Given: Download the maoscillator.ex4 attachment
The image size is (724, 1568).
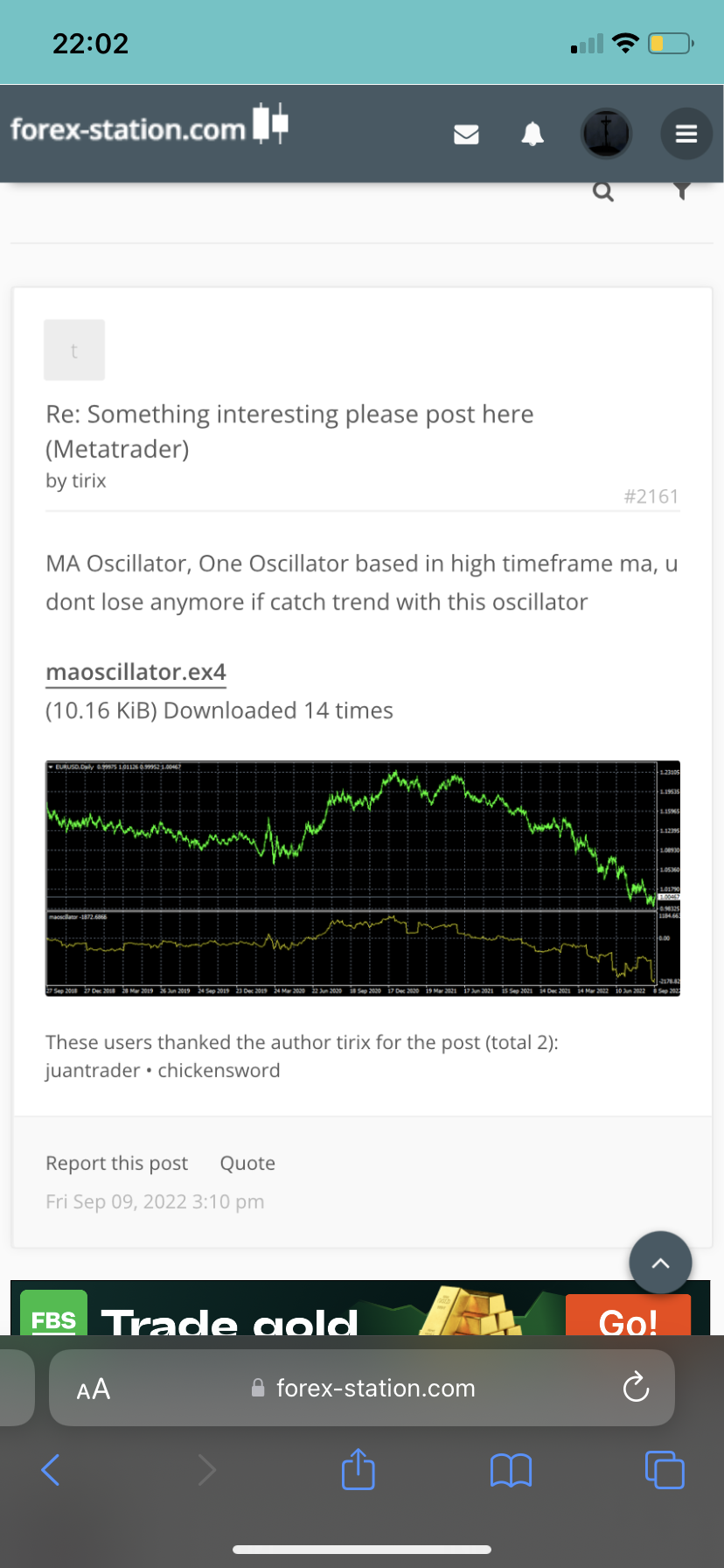Looking at the screenshot, I should (136, 672).
